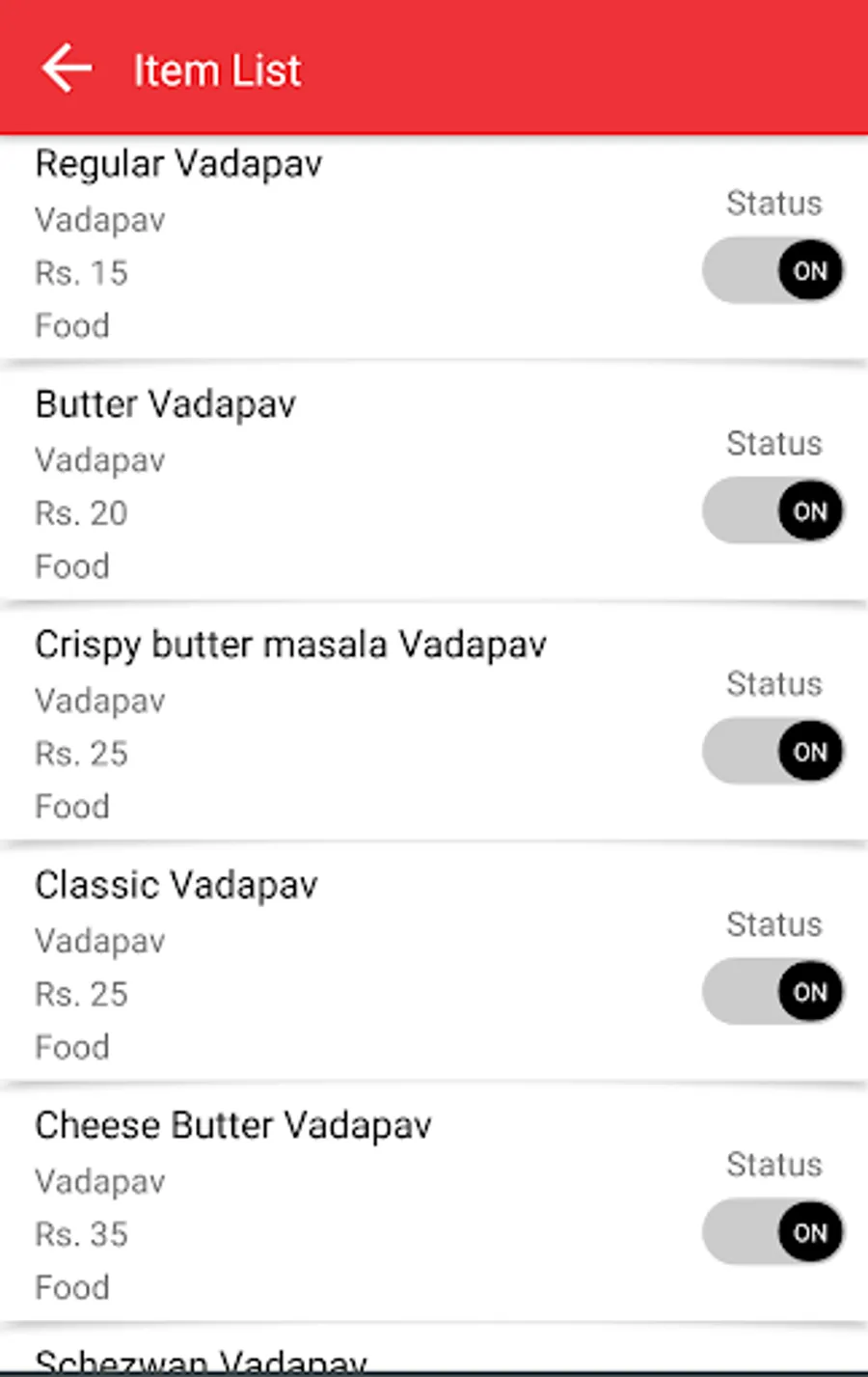
Task: Switch off Butter Vadapav status
Action: (773, 511)
